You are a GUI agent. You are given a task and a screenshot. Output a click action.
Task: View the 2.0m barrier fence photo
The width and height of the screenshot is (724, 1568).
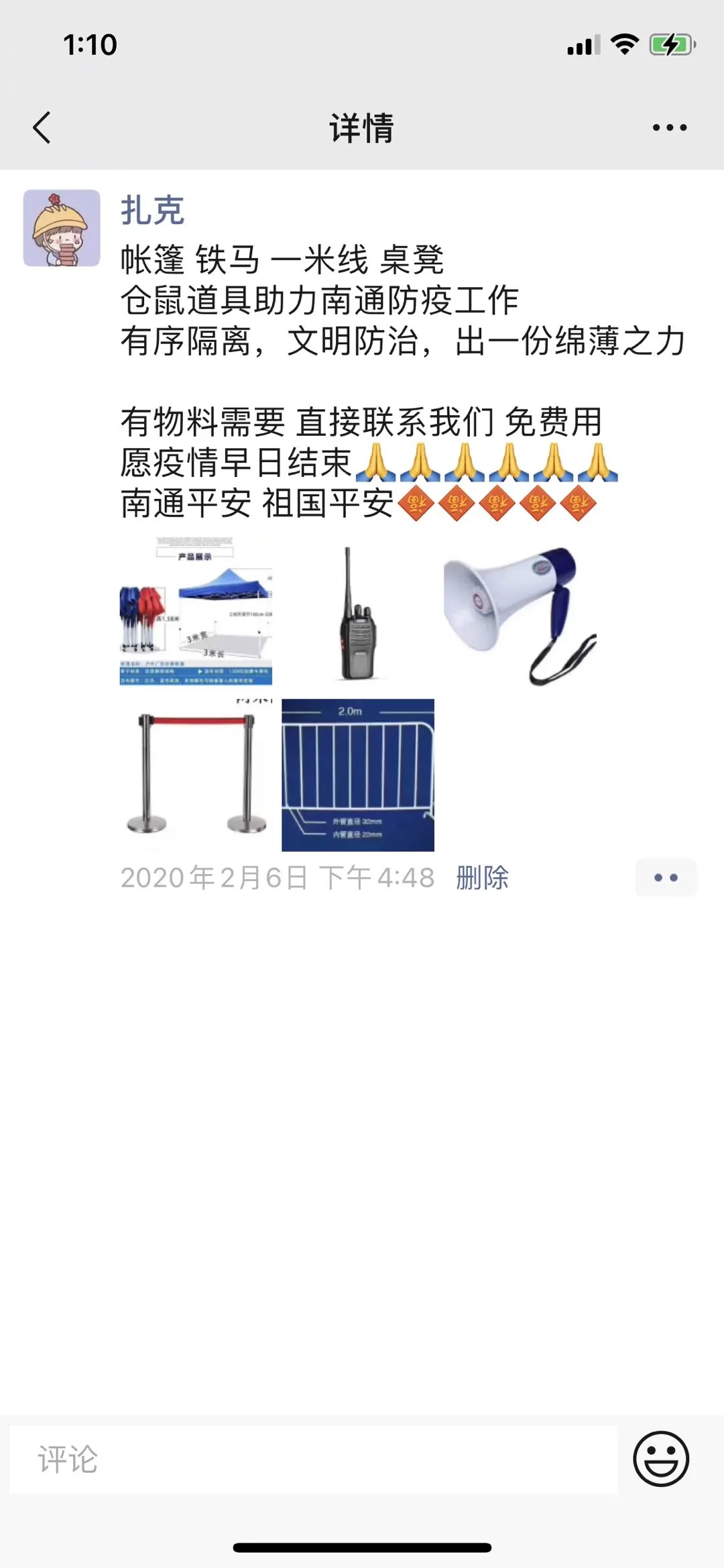(357, 775)
